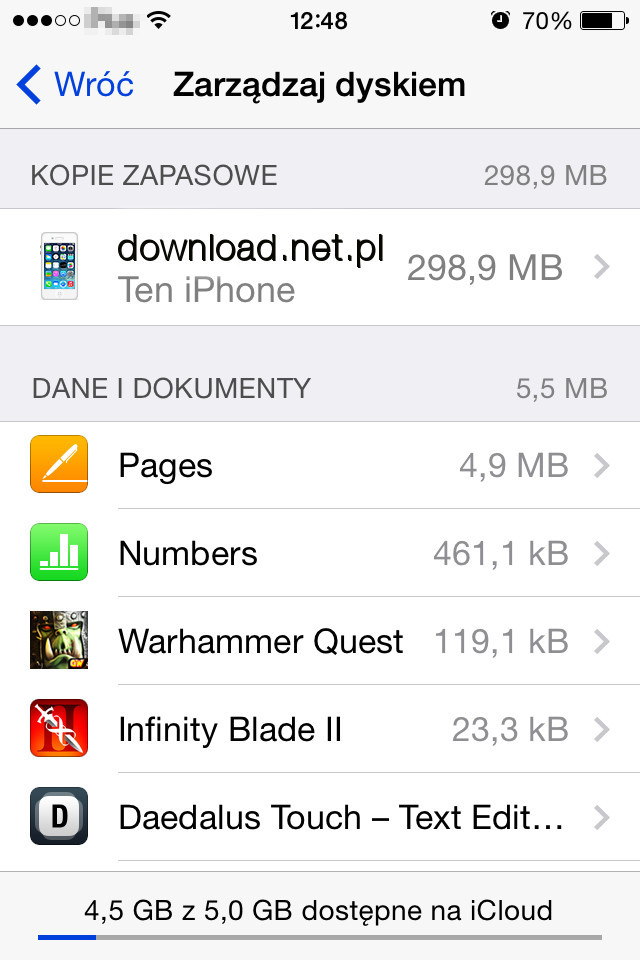Screen dimensions: 640x960
Task: Select the Infinity Blade II row
Action: click(320, 729)
